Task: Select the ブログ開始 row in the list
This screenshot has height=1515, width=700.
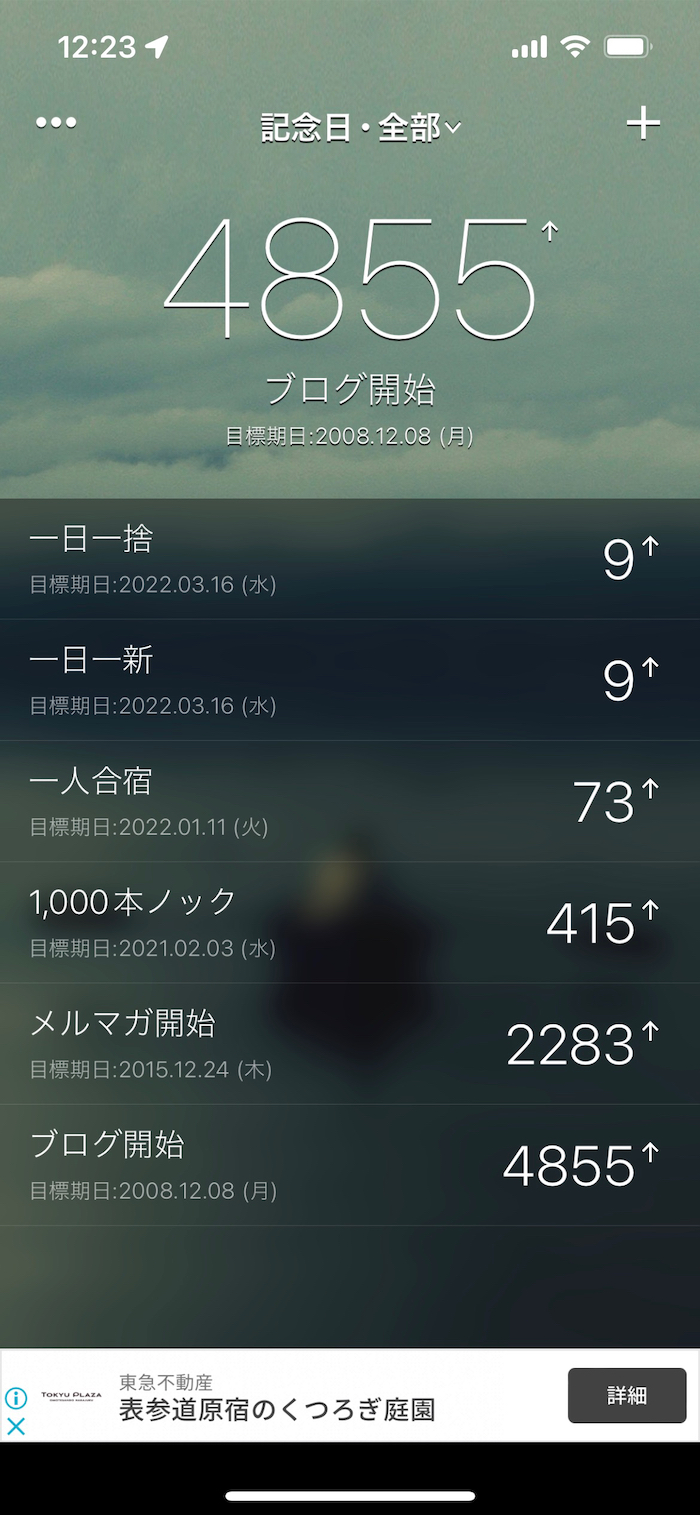Action: [350, 1165]
